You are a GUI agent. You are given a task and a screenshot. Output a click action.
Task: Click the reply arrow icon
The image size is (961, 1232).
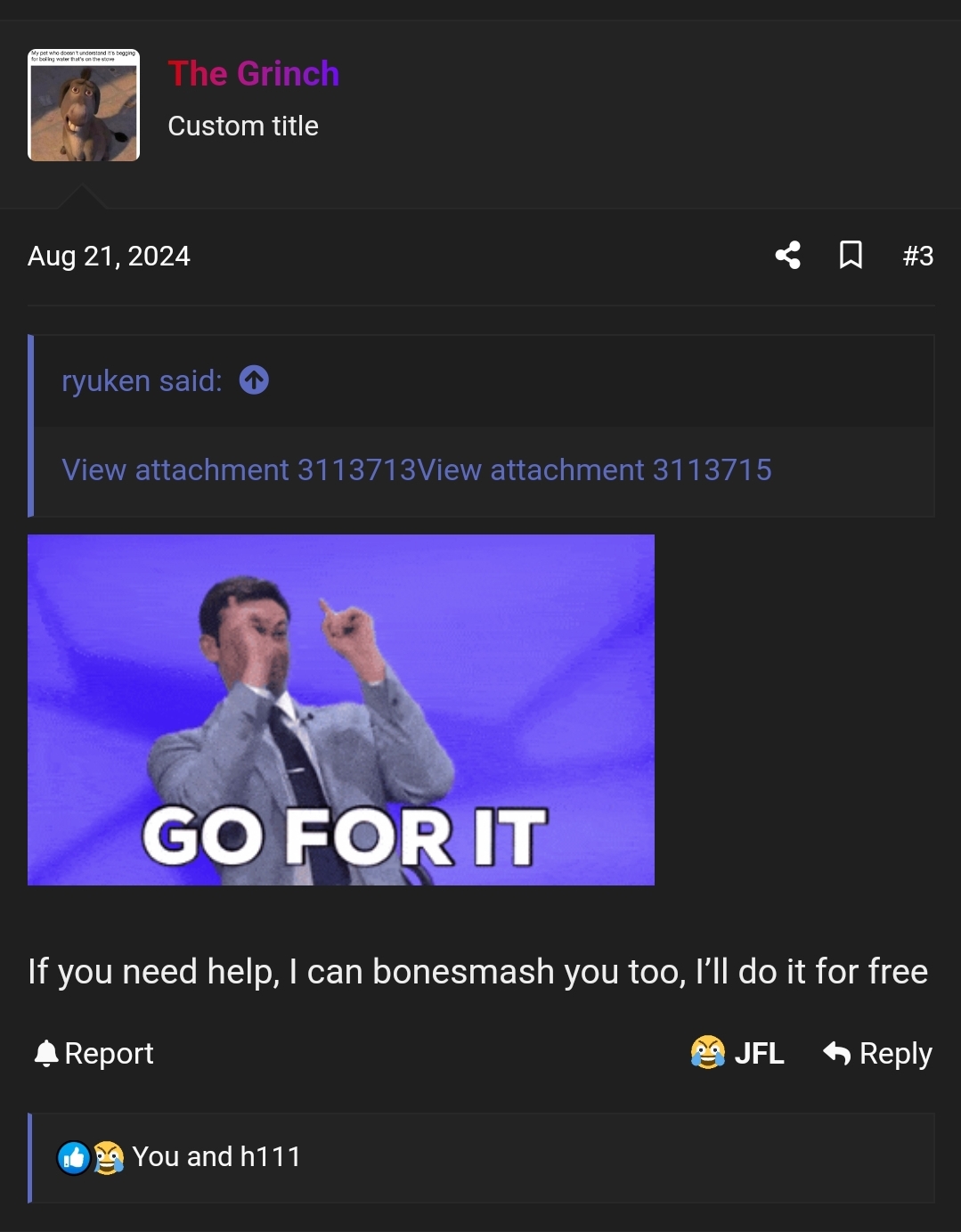(x=835, y=1052)
